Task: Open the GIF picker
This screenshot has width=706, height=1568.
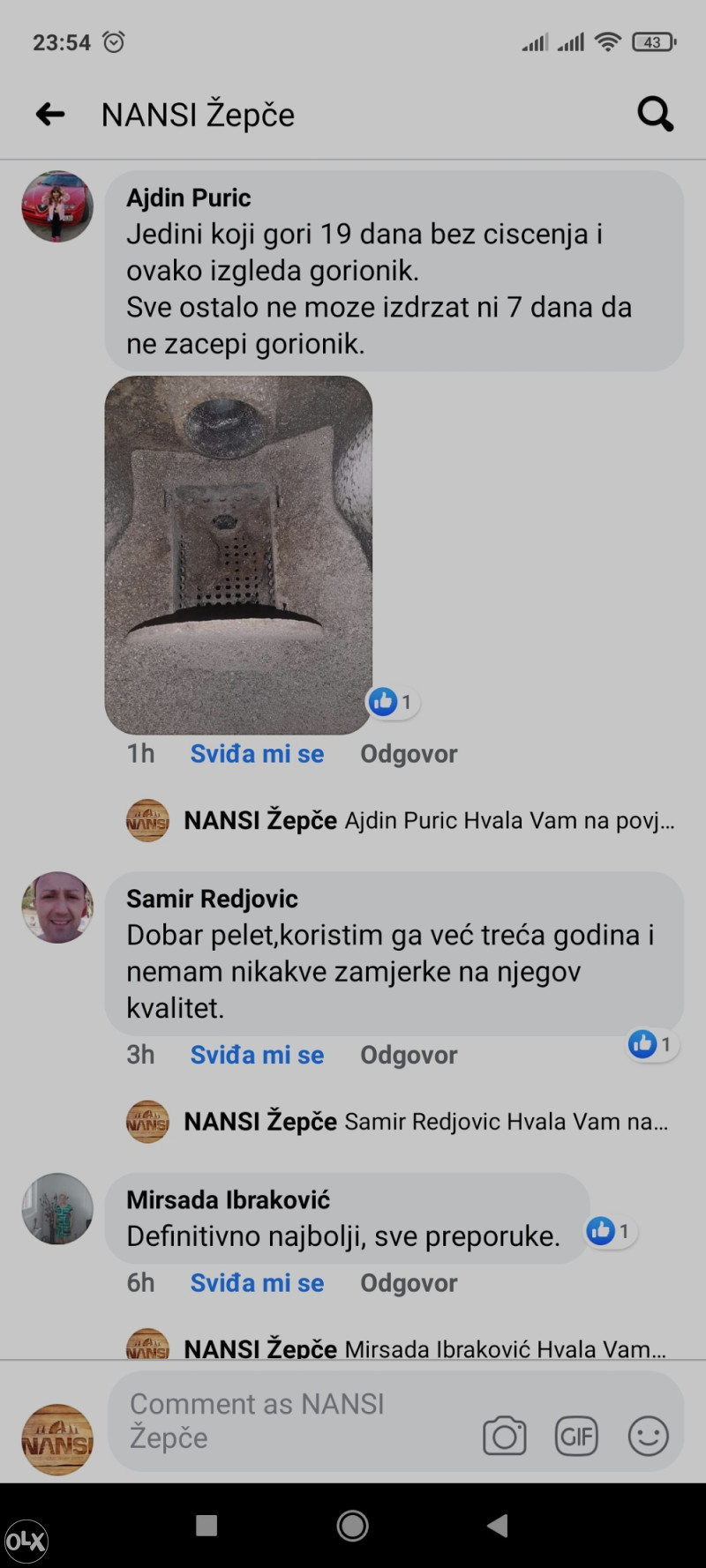Action: [576, 1436]
